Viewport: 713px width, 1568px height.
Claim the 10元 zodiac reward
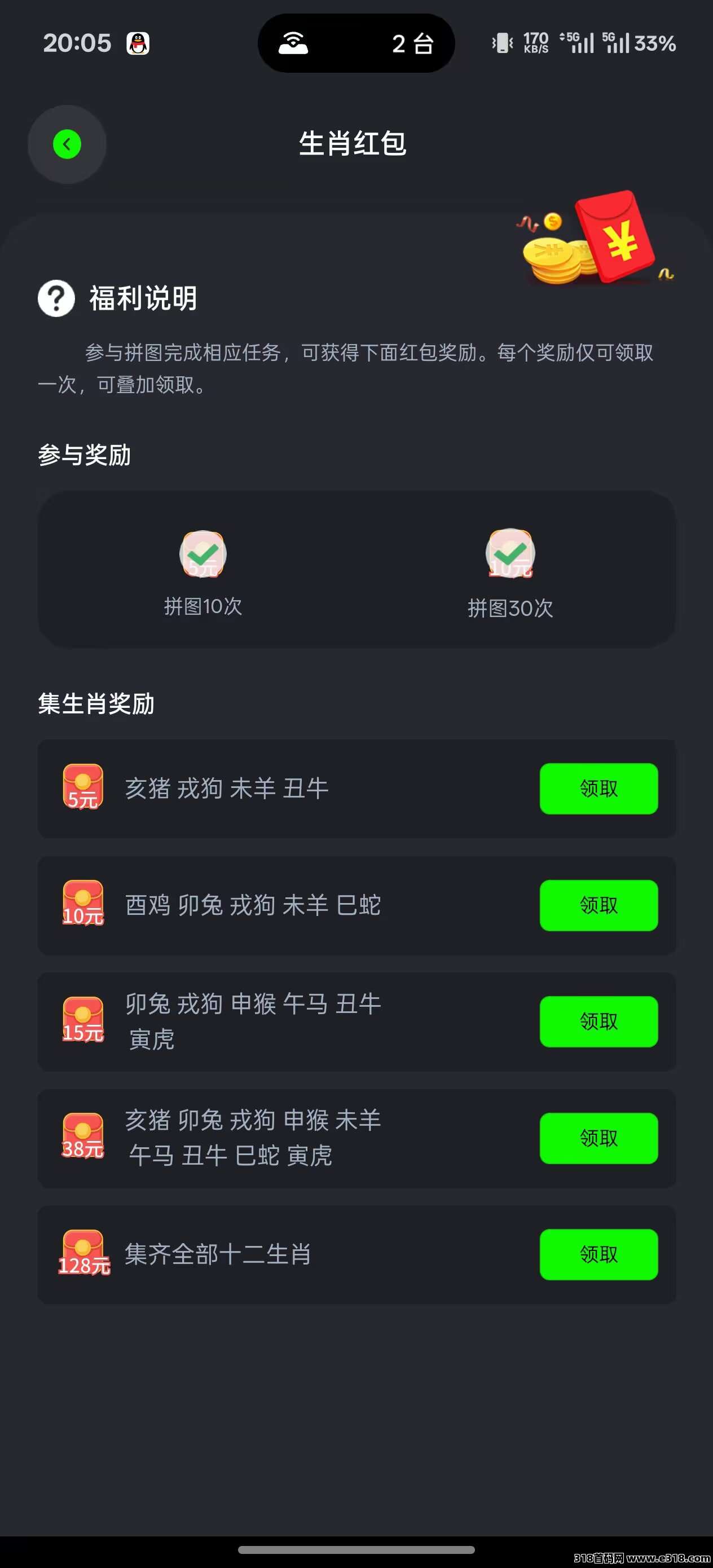click(598, 906)
